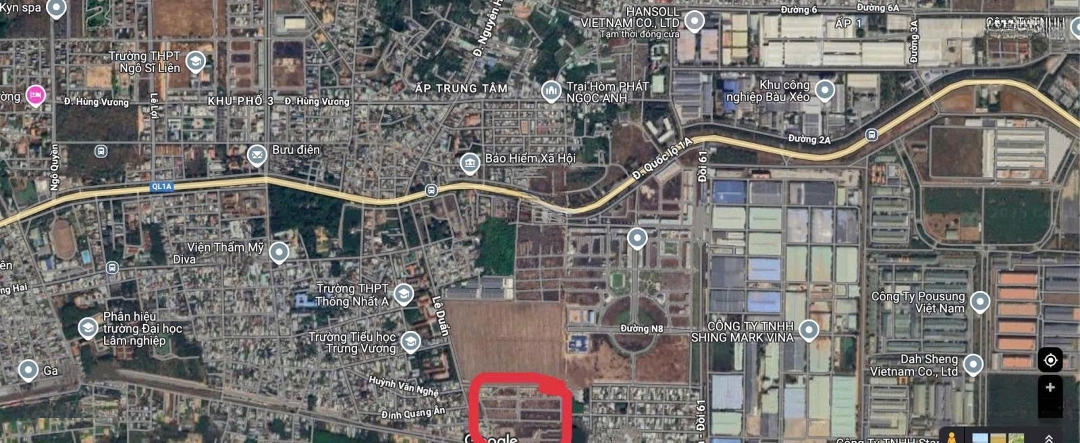The height and width of the screenshot is (443, 1080).
Task: Open the Viện Thẩm Mỹ Diva pin
Action: point(279,252)
